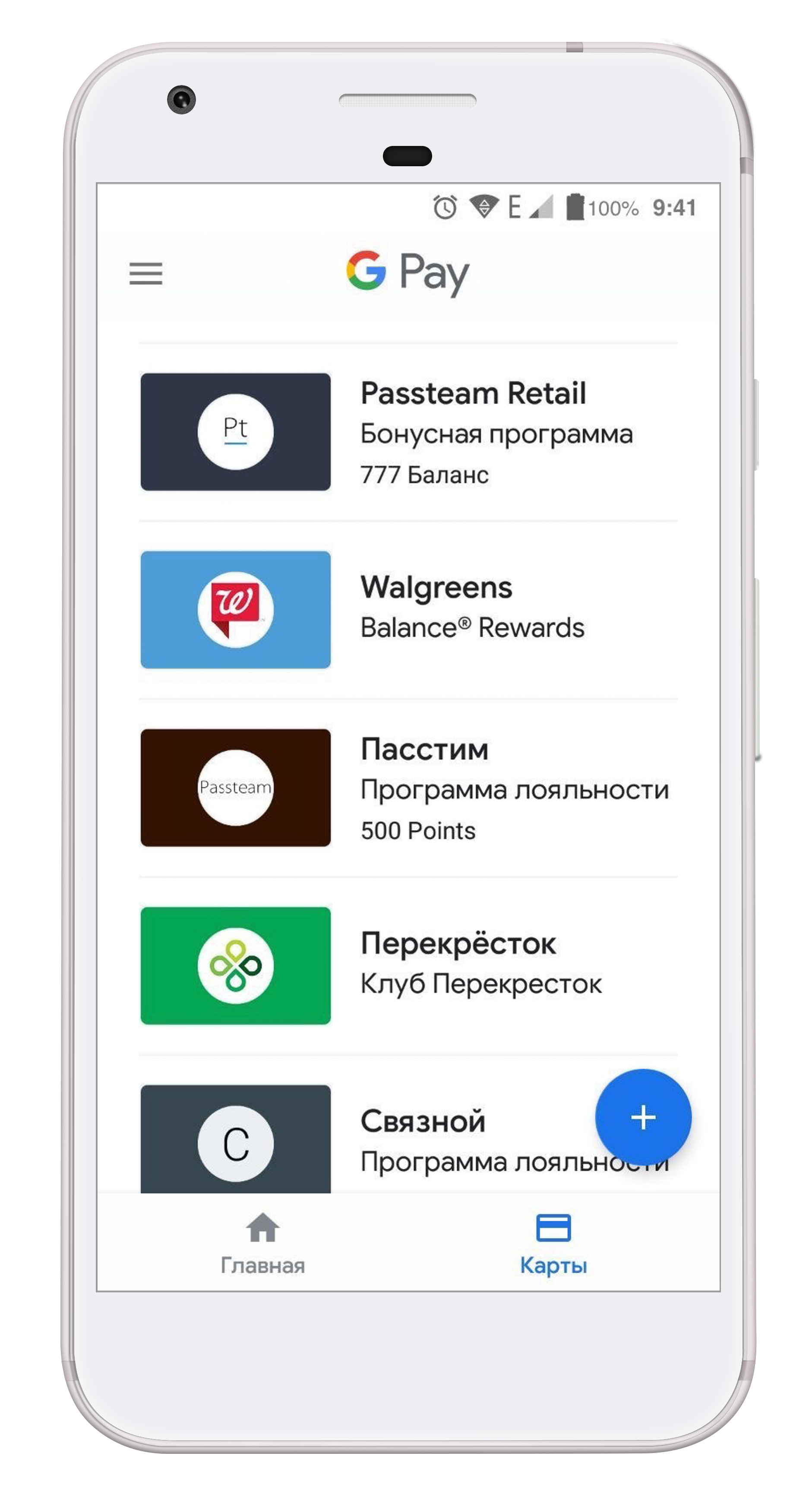
Task: Open the hamburger drawer menu
Action: 145,273
